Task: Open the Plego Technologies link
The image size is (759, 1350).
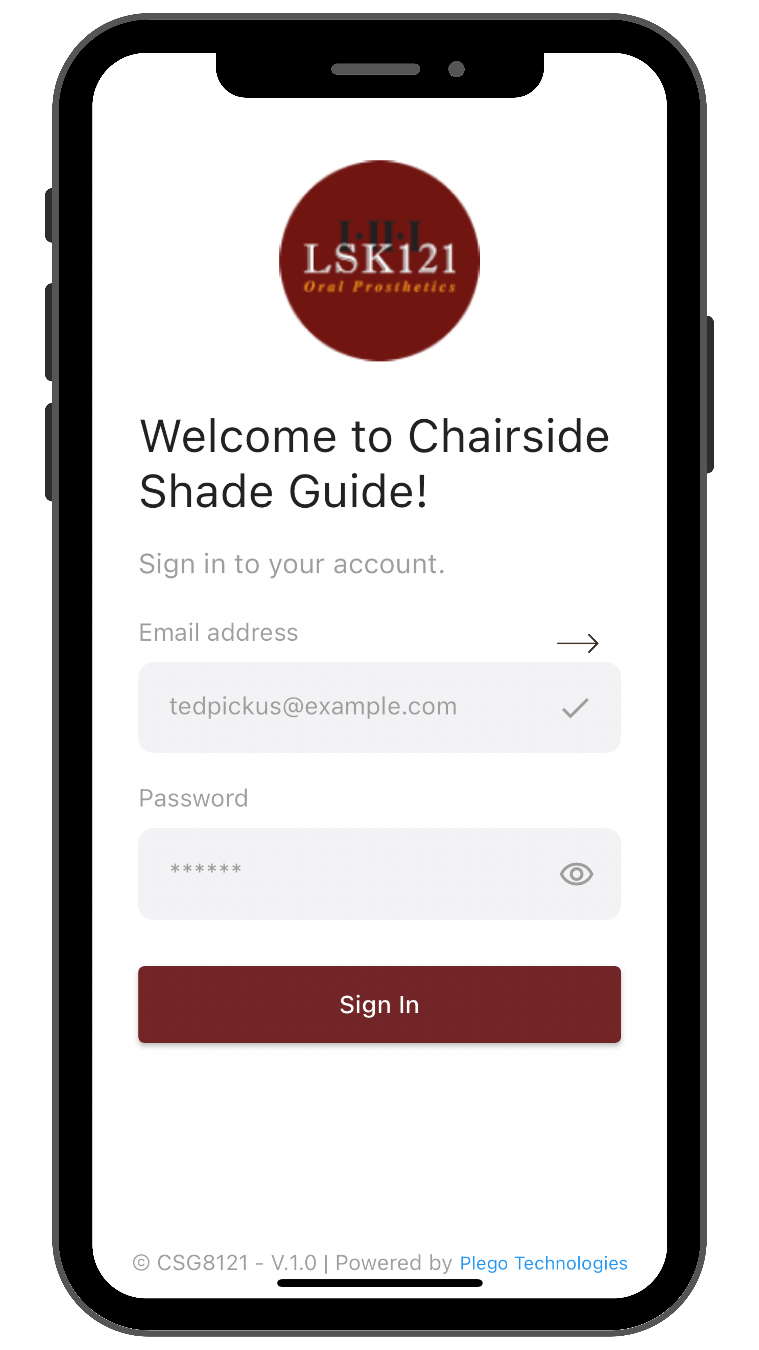Action: click(x=543, y=1263)
